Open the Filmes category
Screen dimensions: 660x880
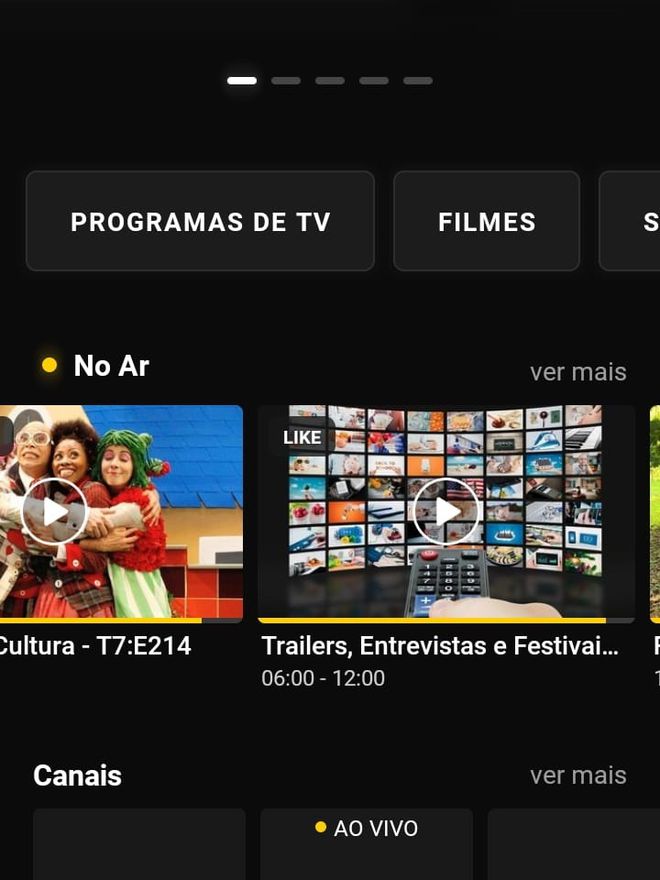(486, 221)
